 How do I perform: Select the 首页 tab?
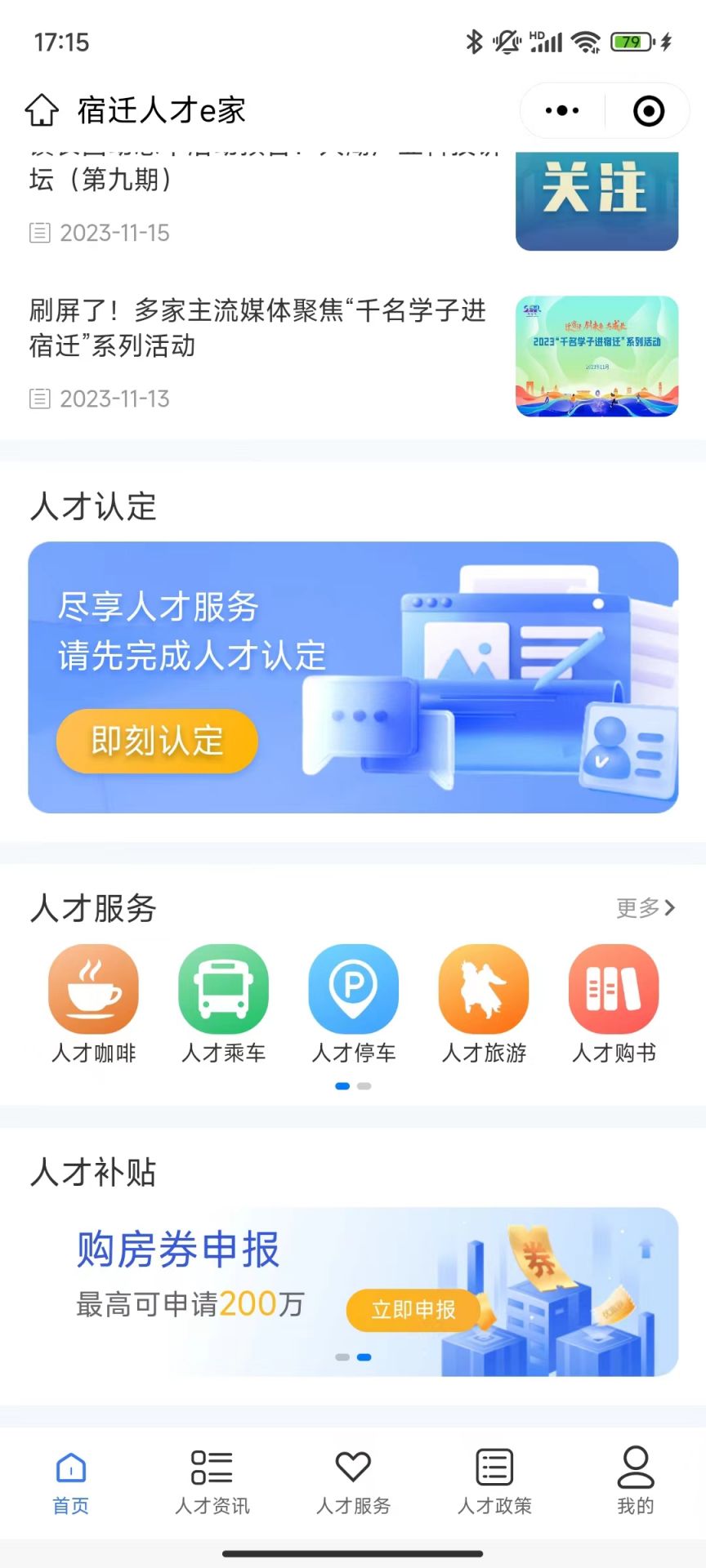(x=71, y=1482)
